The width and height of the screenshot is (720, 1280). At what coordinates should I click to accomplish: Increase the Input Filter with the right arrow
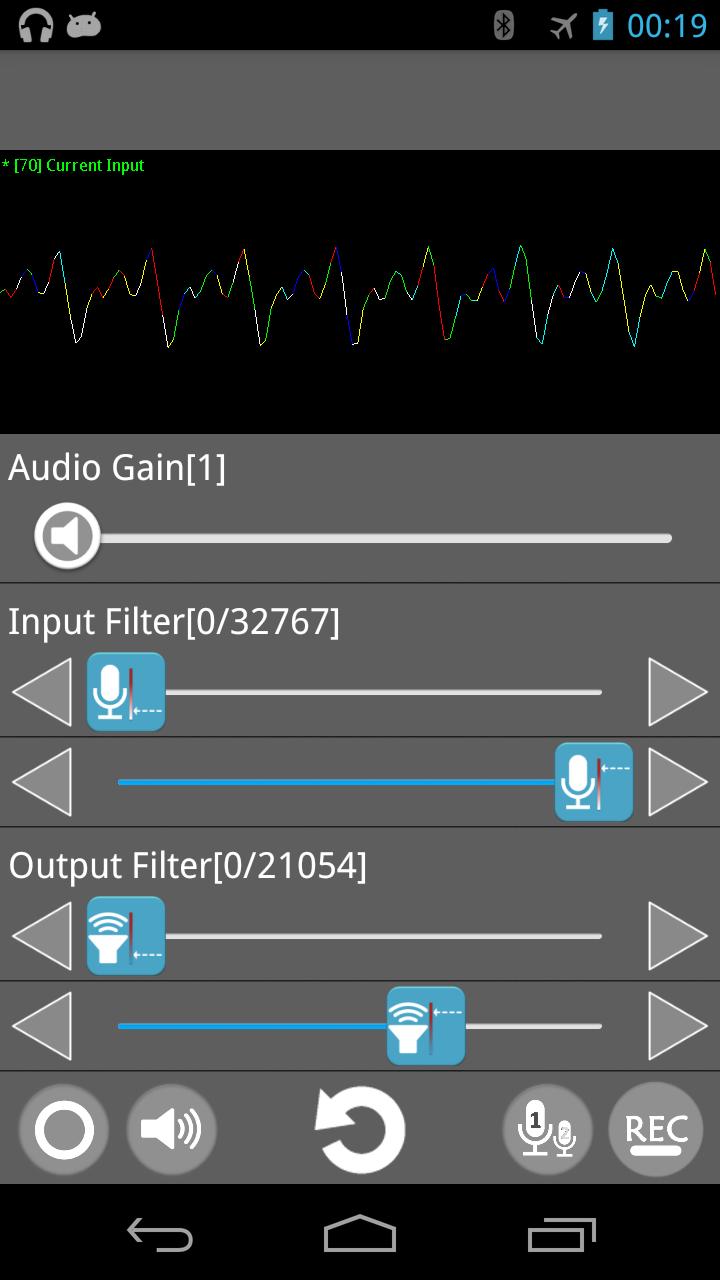point(678,691)
